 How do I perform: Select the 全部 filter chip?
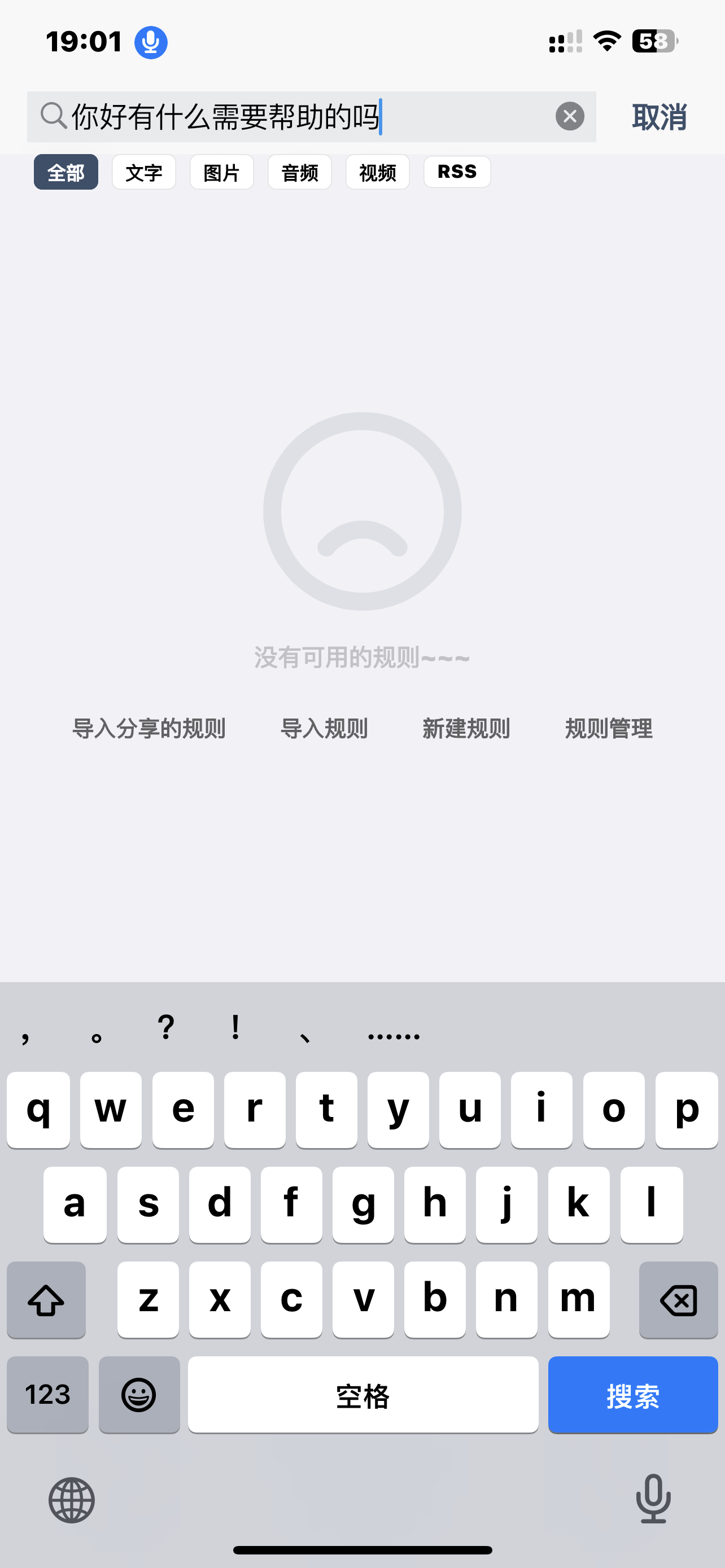pos(65,172)
